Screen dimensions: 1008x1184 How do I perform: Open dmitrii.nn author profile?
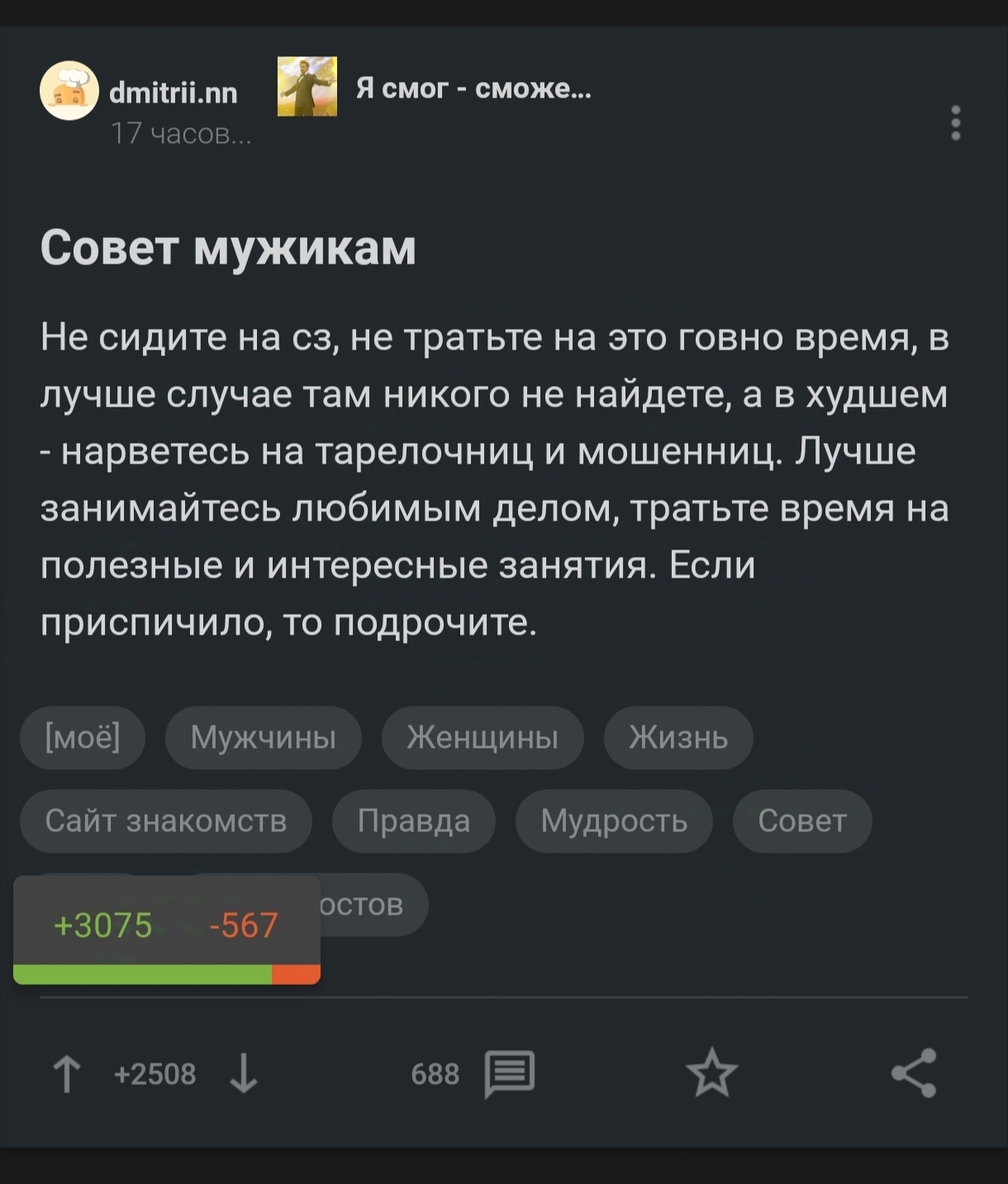point(173,93)
